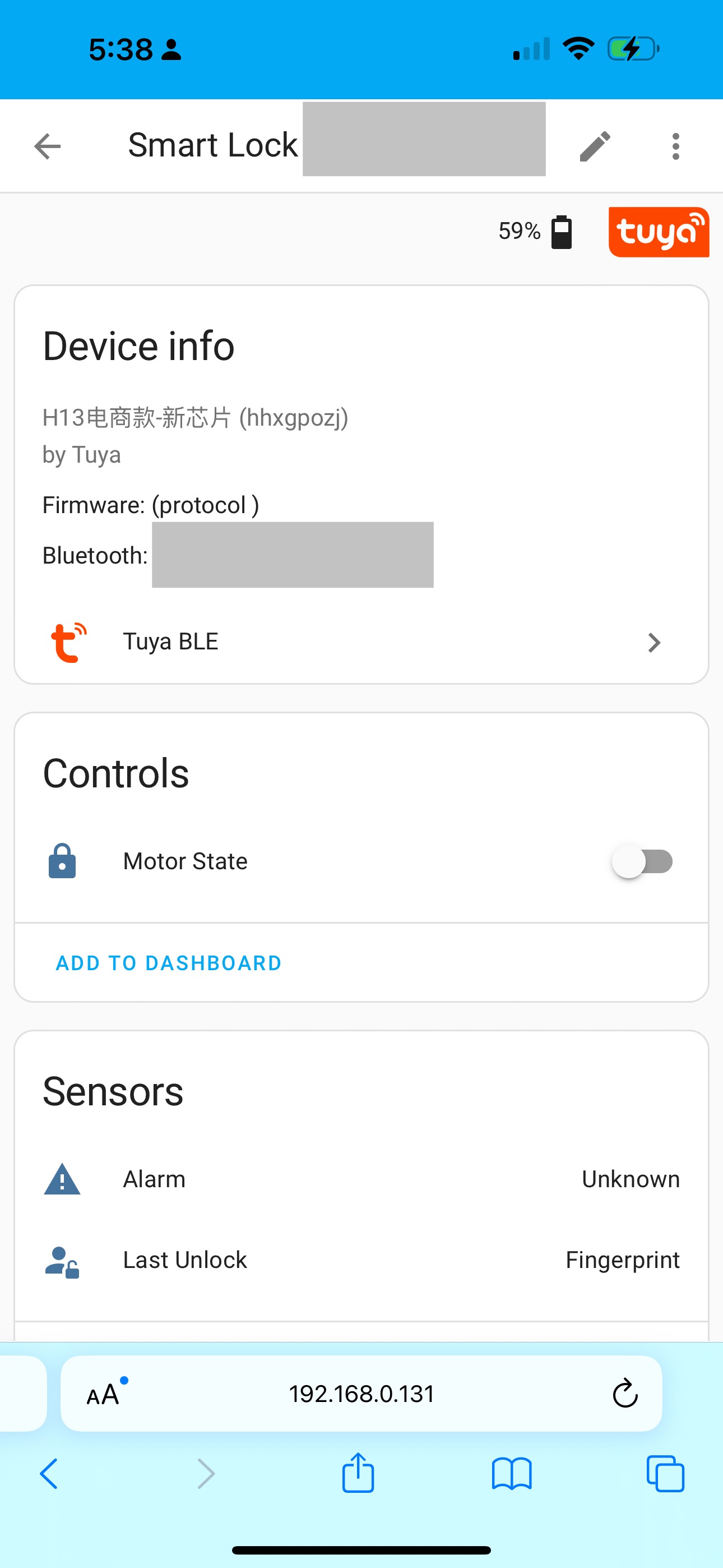This screenshot has height=1568, width=723.
Task: Toggle the Motor State switch on
Action: [643, 861]
